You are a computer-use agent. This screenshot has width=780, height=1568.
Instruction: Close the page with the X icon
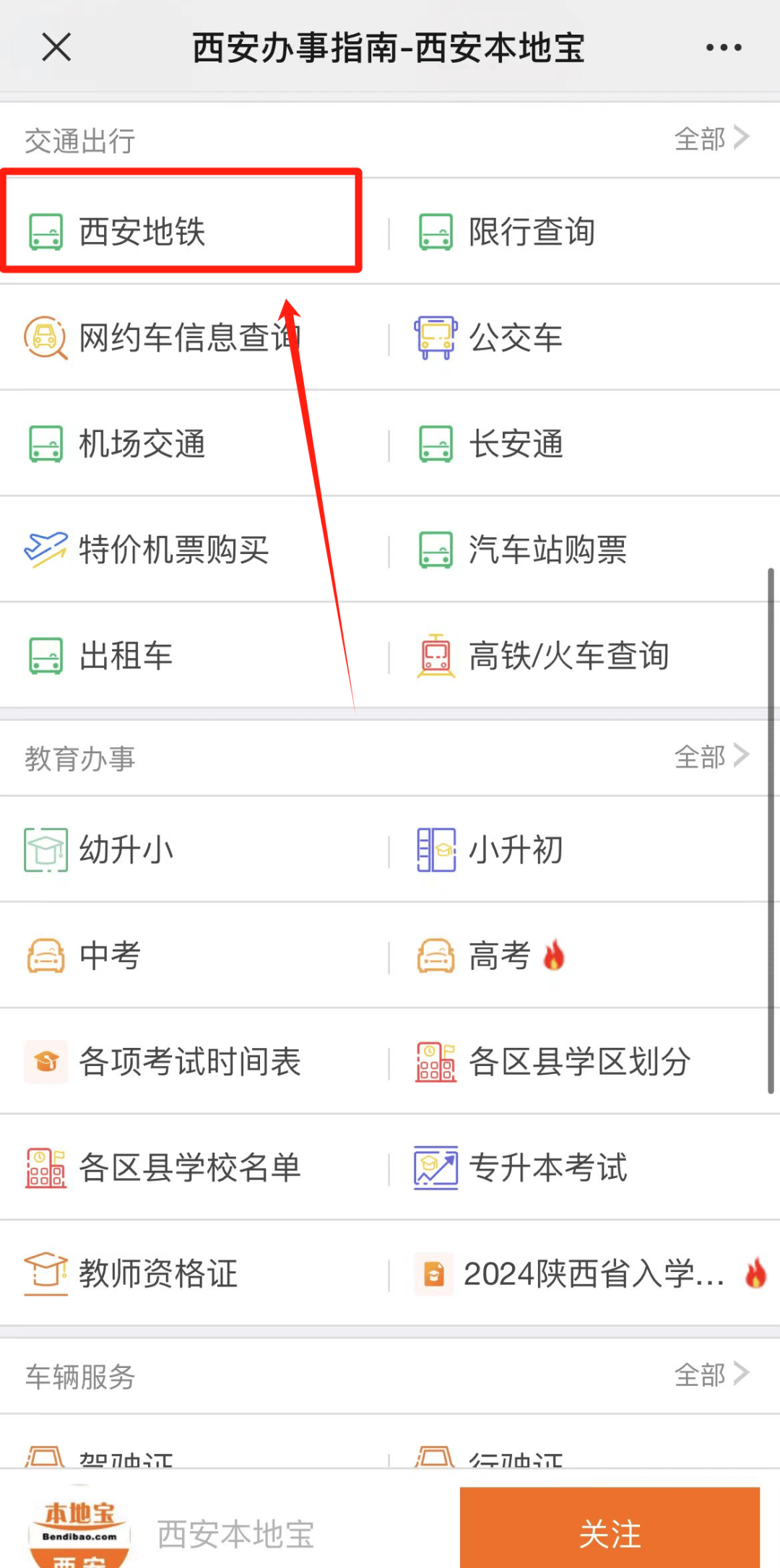(x=56, y=48)
